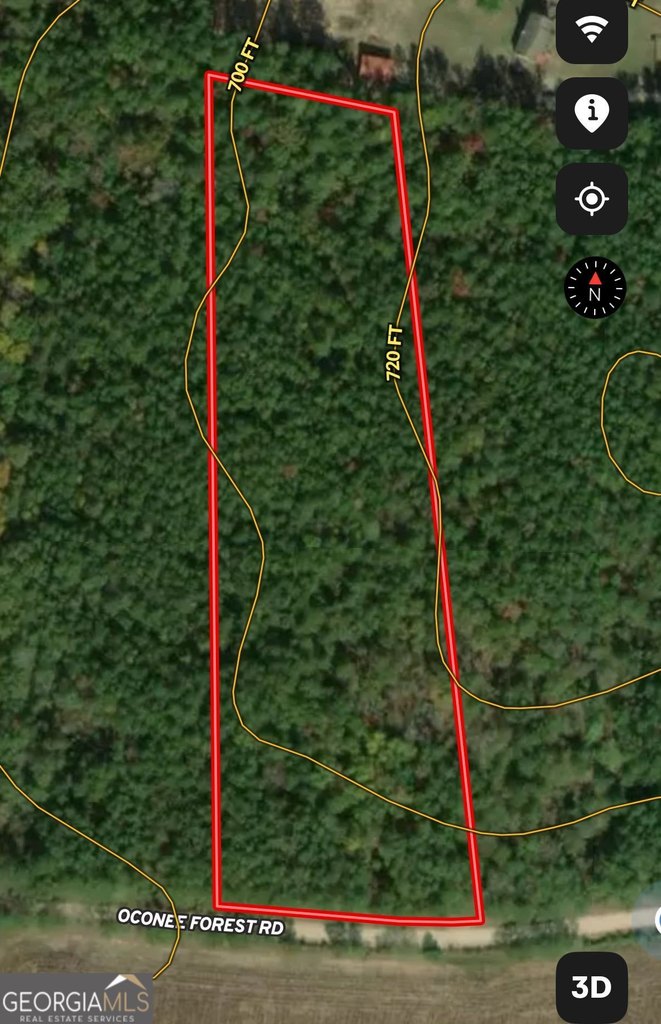Switch the map to 3D view
This screenshot has height=1024, width=661.
point(591,987)
